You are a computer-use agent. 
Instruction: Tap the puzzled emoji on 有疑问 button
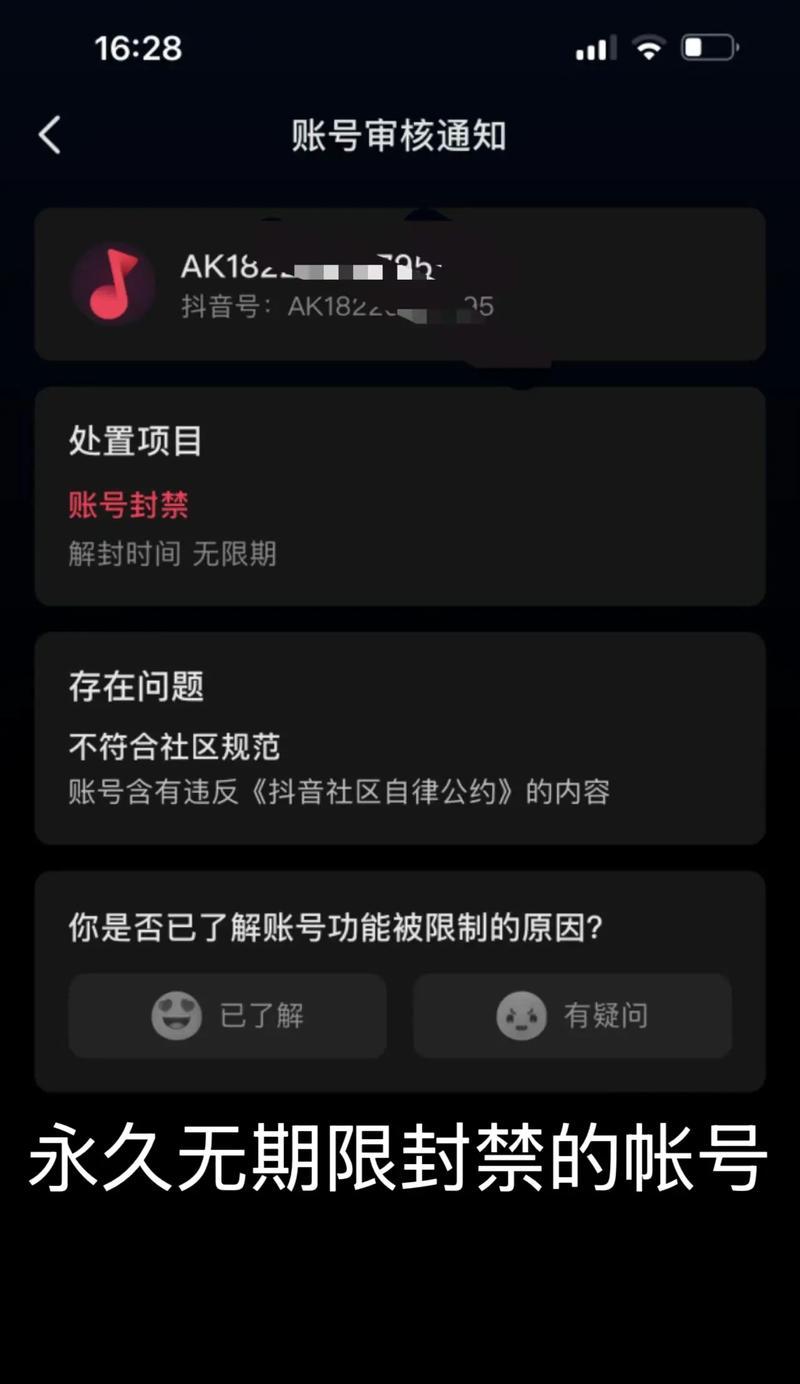click(x=523, y=1016)
